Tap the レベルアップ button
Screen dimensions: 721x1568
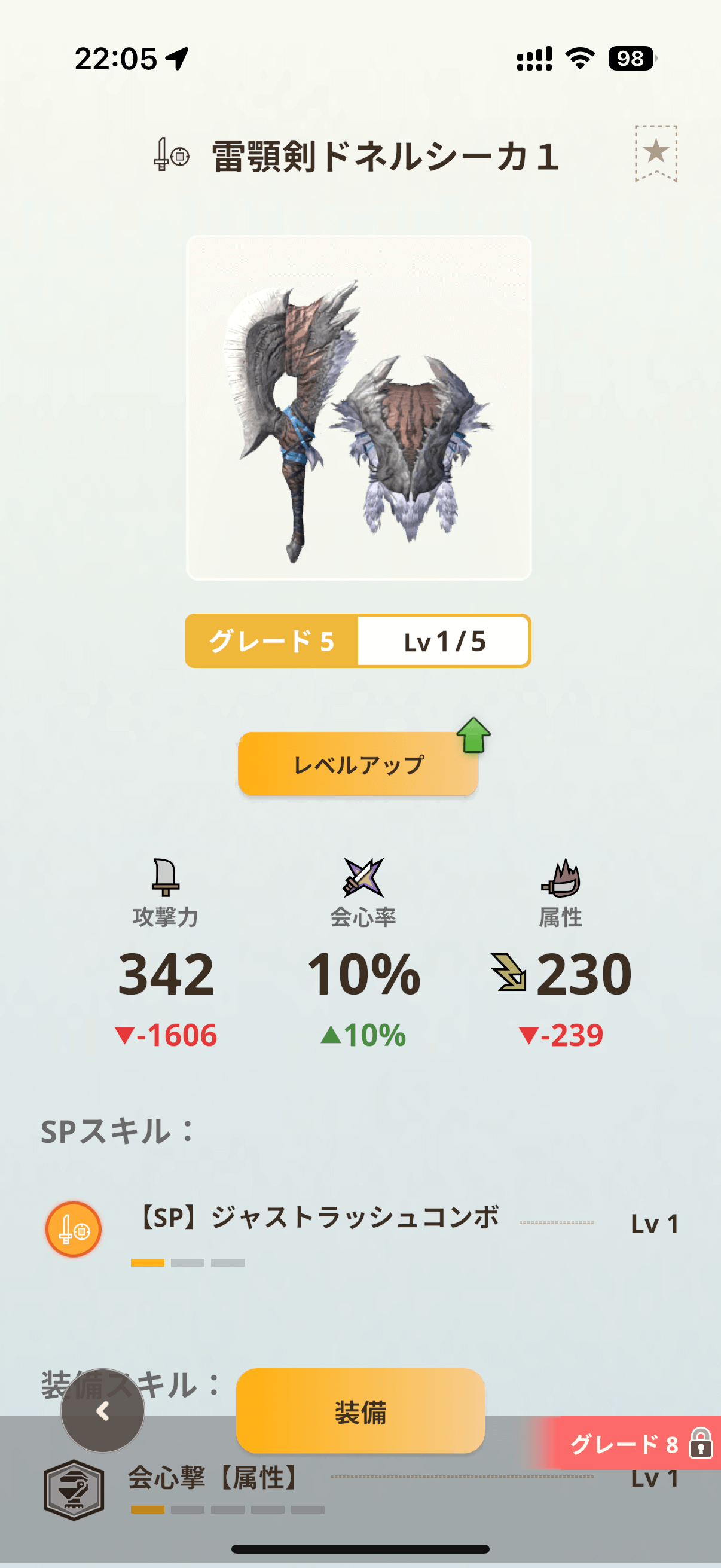tap(358, 764)
